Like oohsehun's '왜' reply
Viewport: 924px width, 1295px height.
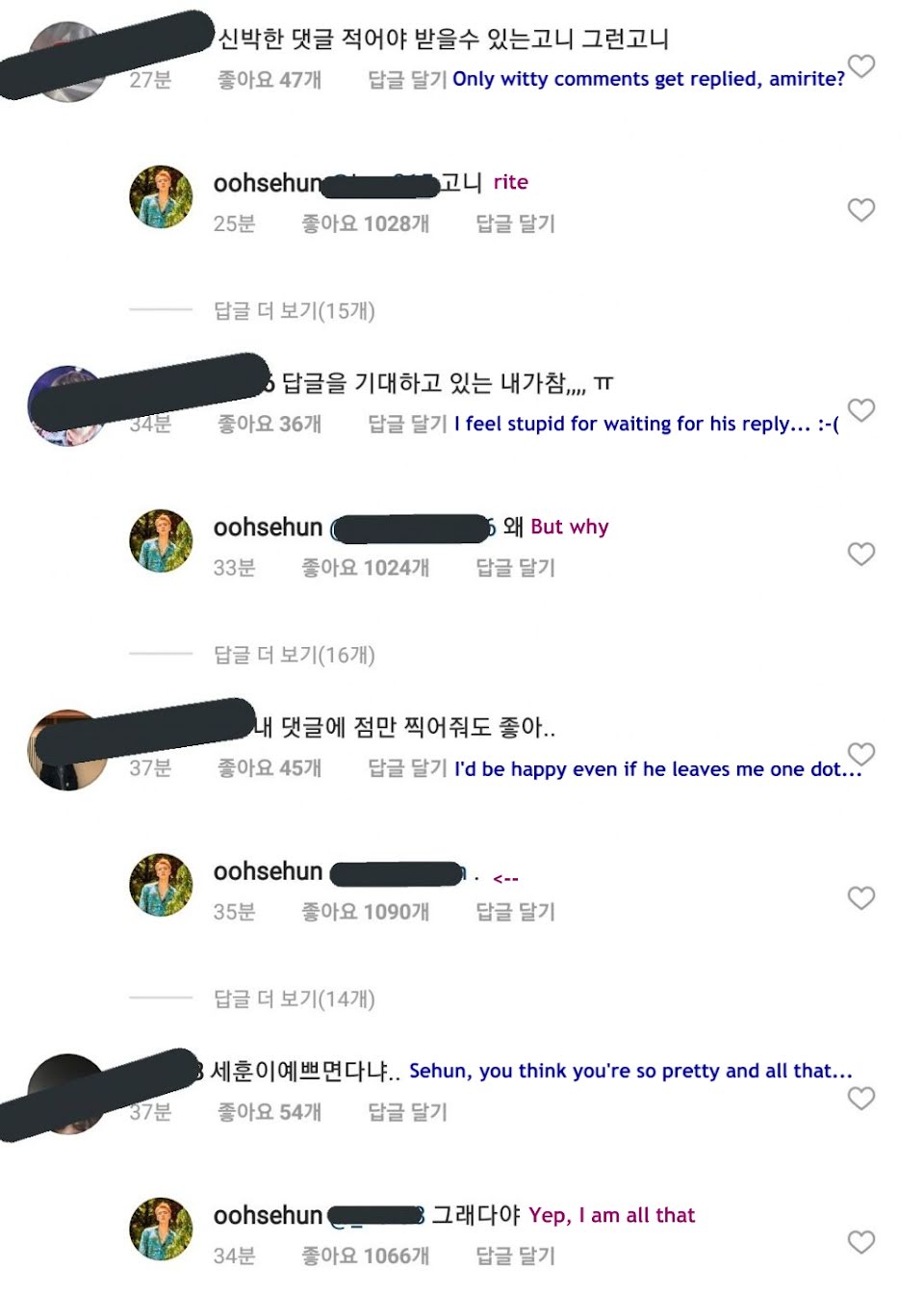[x=861, y=554]
